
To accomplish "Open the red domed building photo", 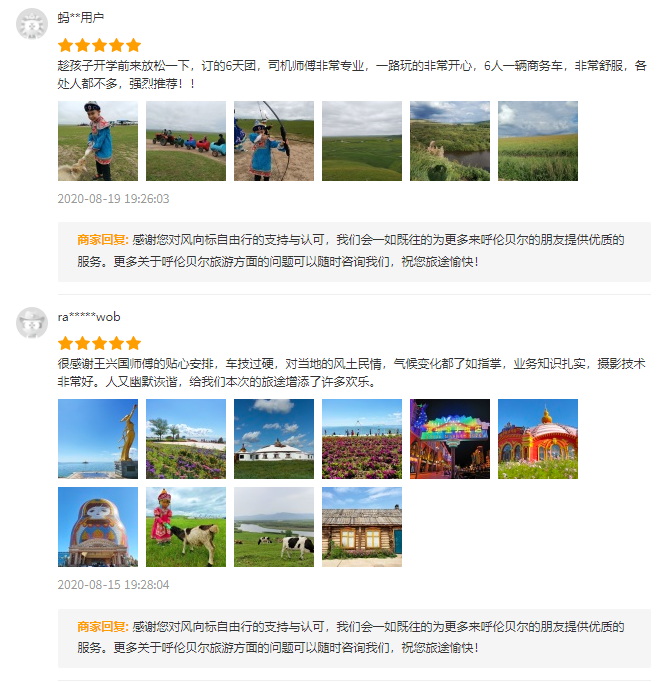I will click(x=537, y=439).
